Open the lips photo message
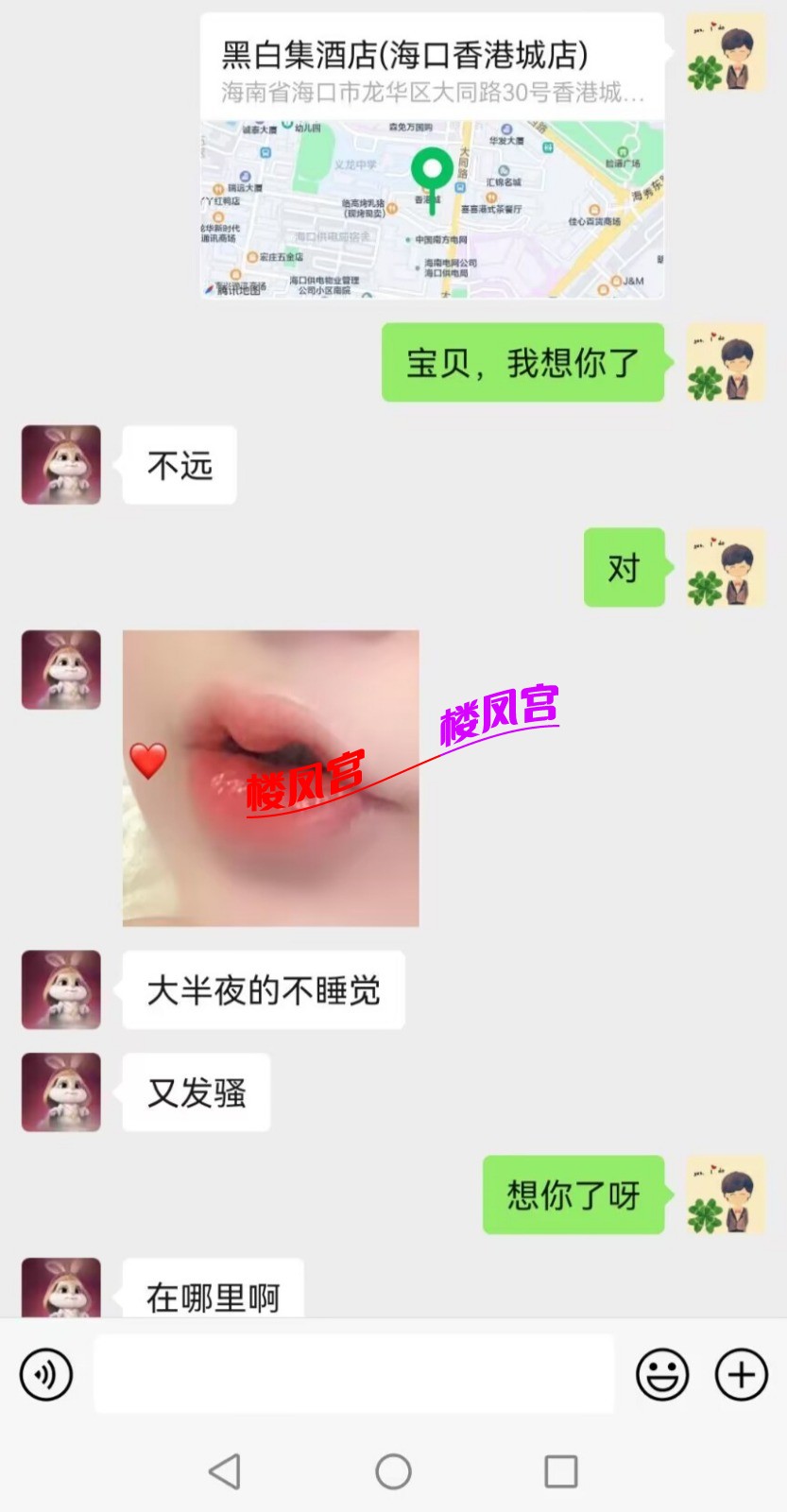The width and height of the screenshot is (787, 1512). click(x=270, y=777)
